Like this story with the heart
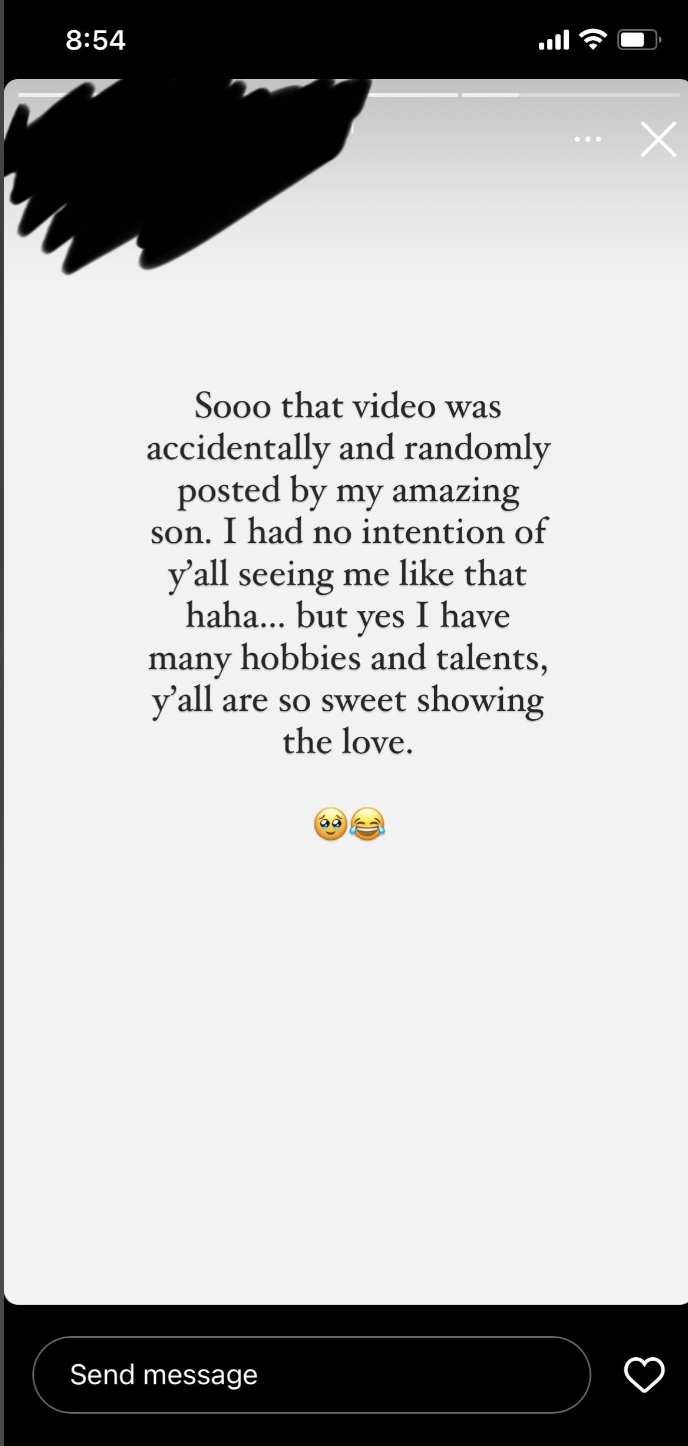 click(643, 1375)
